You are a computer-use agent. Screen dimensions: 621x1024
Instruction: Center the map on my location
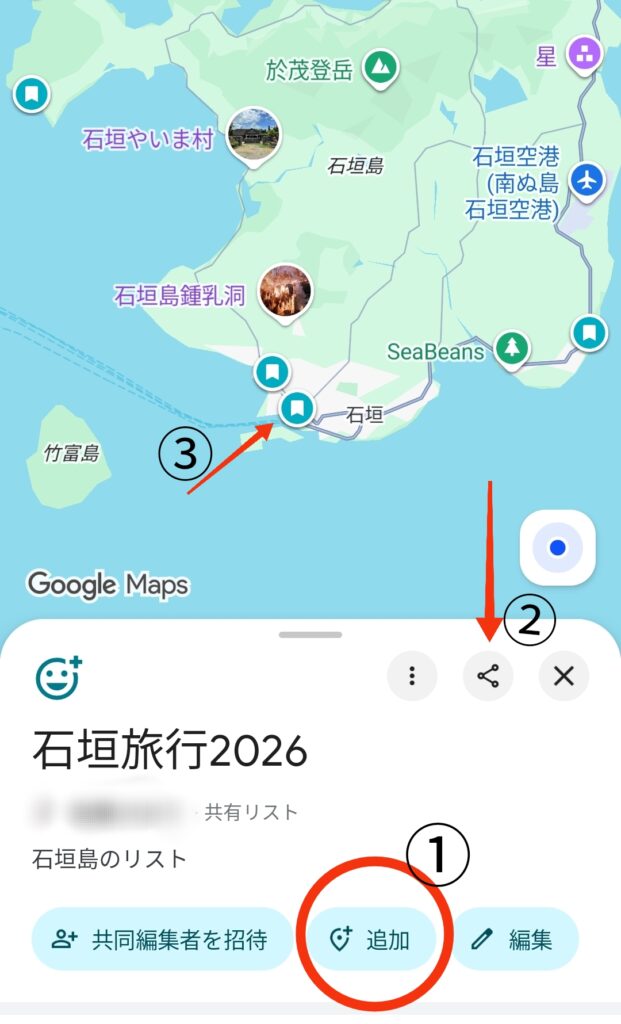[x=558, y=548]
